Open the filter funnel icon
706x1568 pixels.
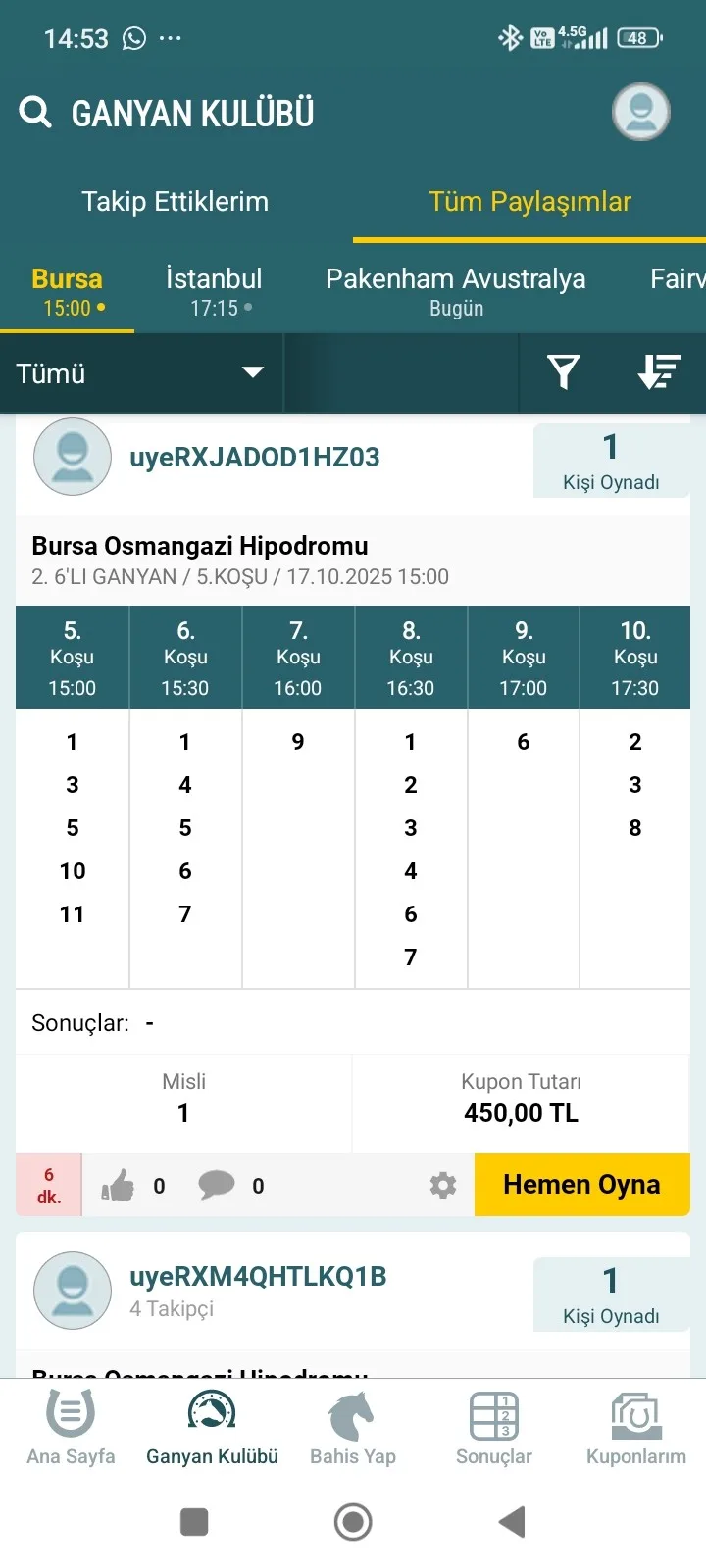pyautogui.click(x=564, y=372)
